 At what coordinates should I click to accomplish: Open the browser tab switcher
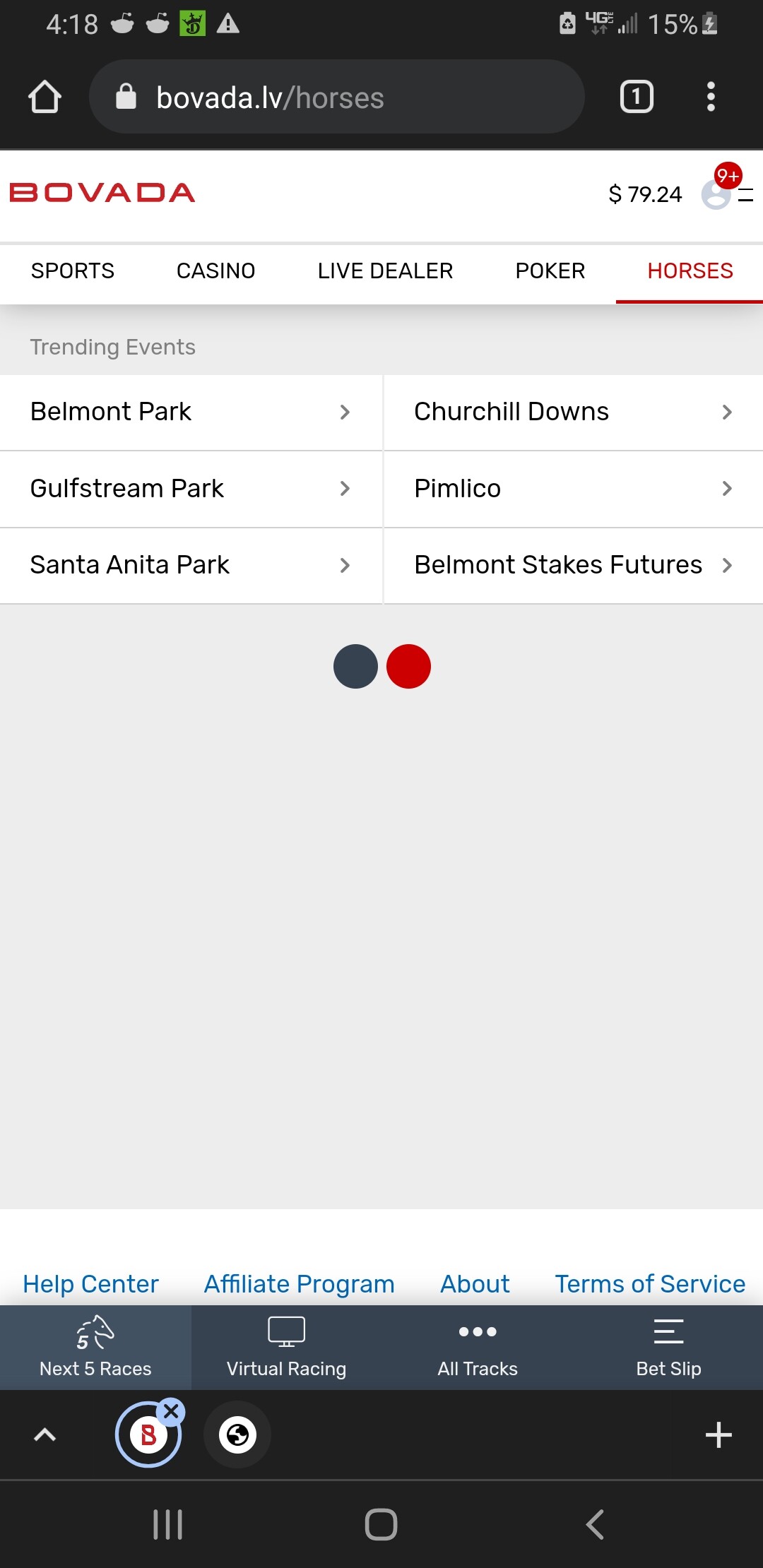click(636, 97)
